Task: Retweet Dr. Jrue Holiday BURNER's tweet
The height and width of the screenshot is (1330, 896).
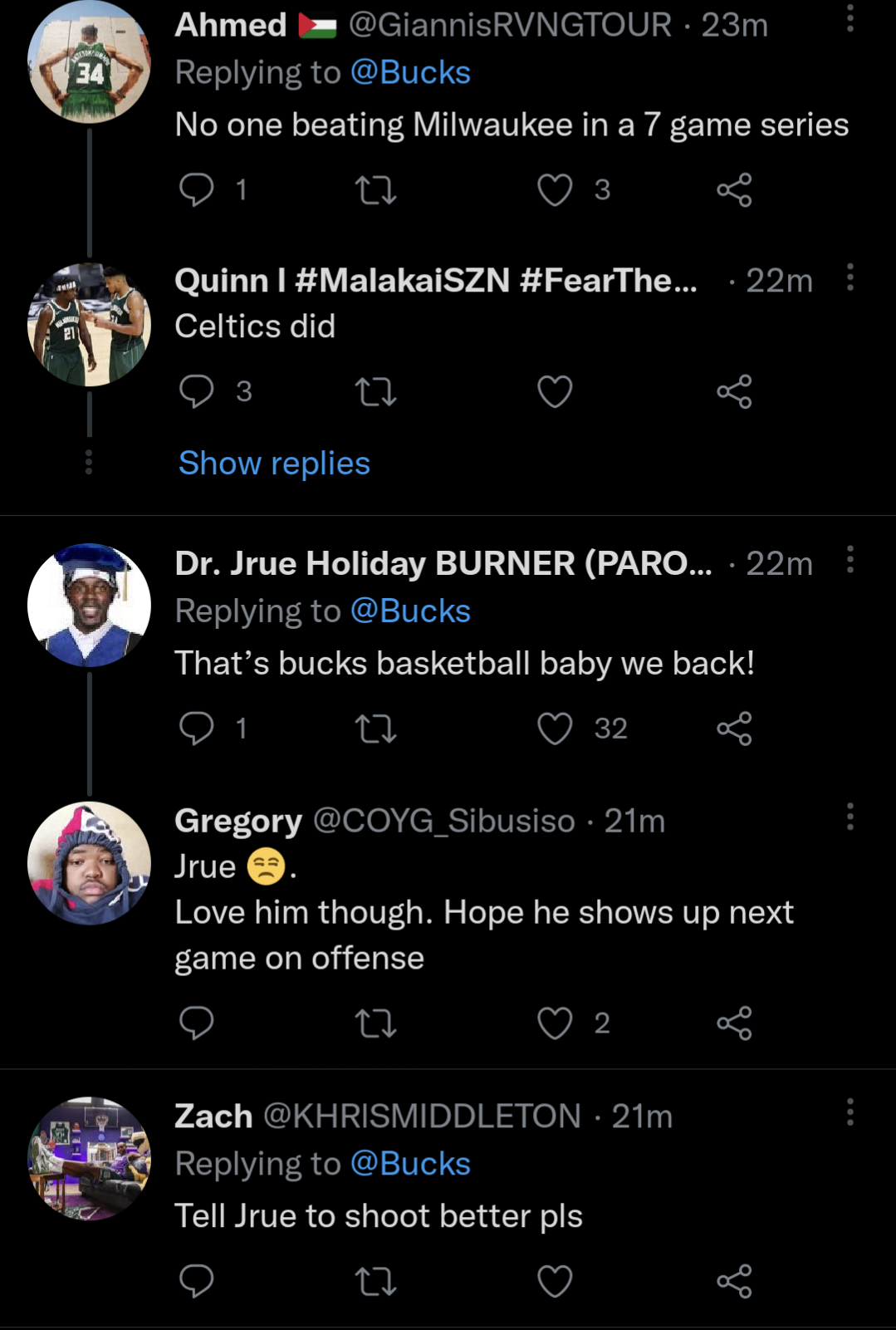Action: [375, 729]
